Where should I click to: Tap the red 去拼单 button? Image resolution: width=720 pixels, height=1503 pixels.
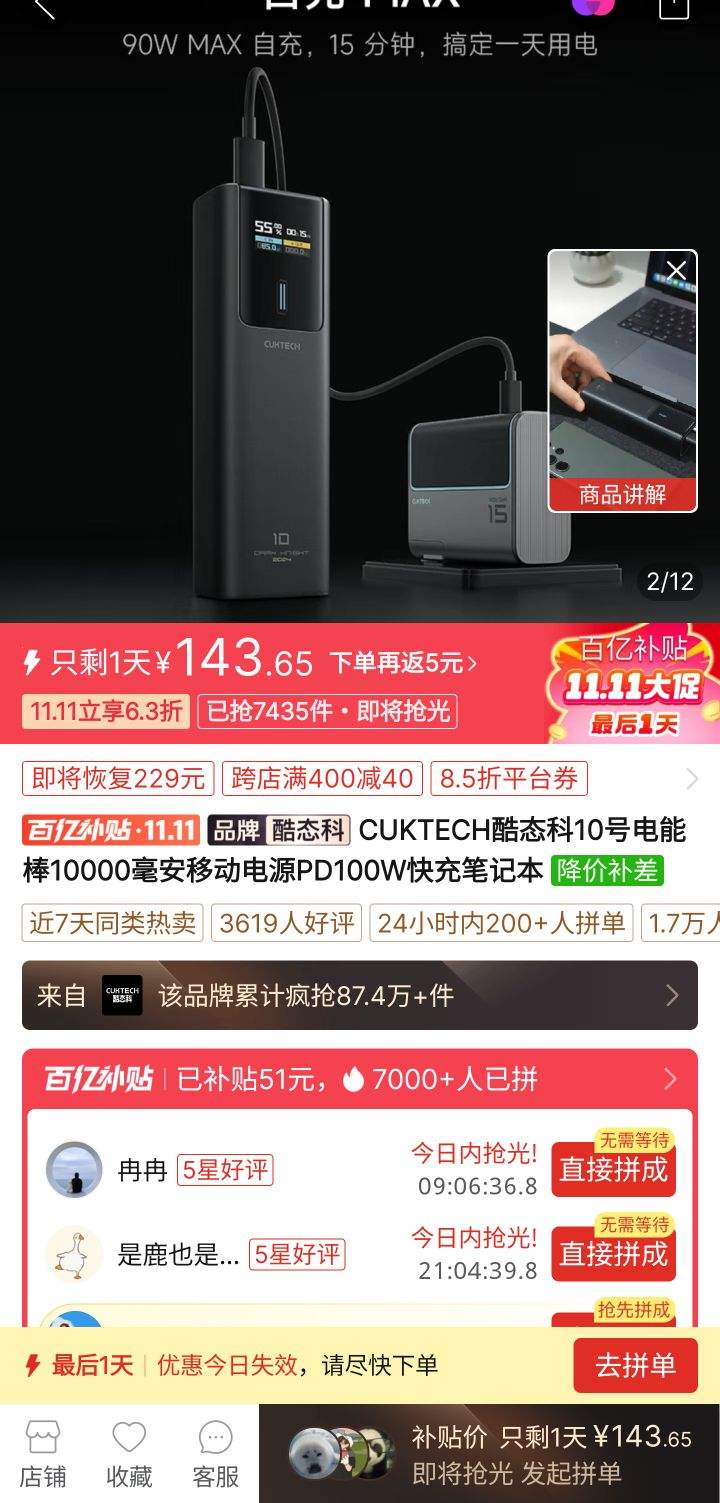(x=636, y=1364)
